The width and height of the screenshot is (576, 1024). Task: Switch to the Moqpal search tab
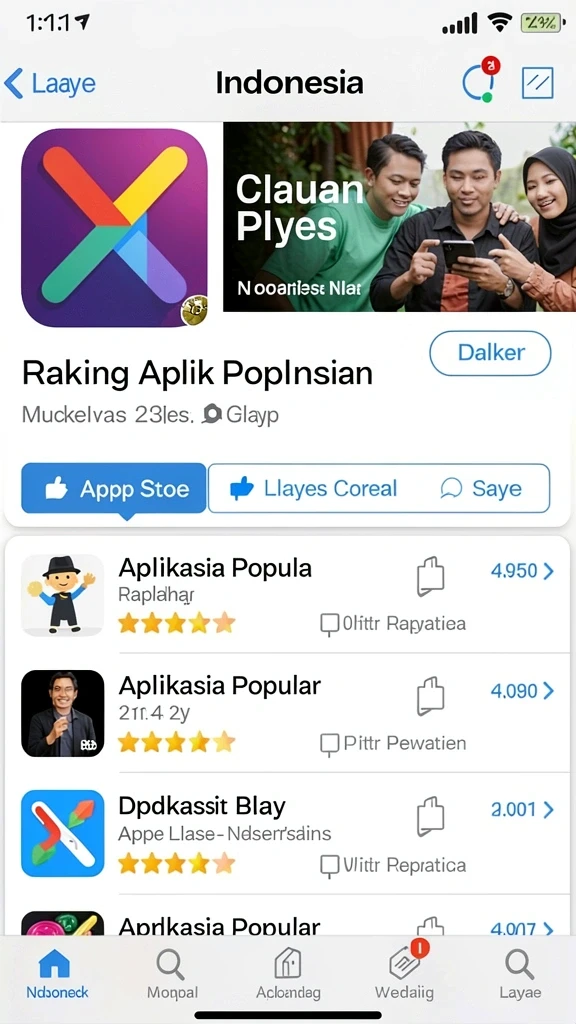click(x=172, y=974)
